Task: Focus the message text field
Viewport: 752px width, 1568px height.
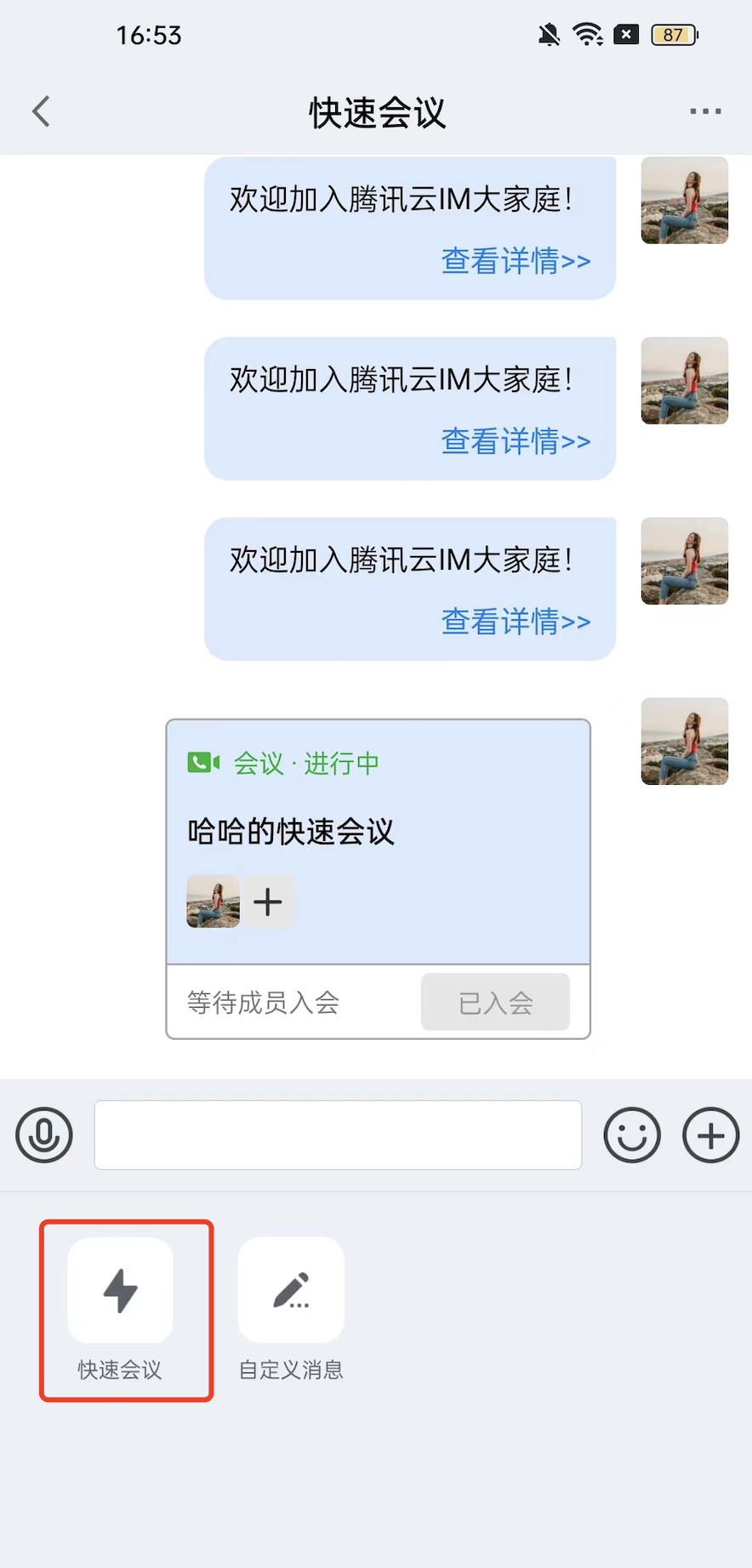Action: [x=338, y=1135]
